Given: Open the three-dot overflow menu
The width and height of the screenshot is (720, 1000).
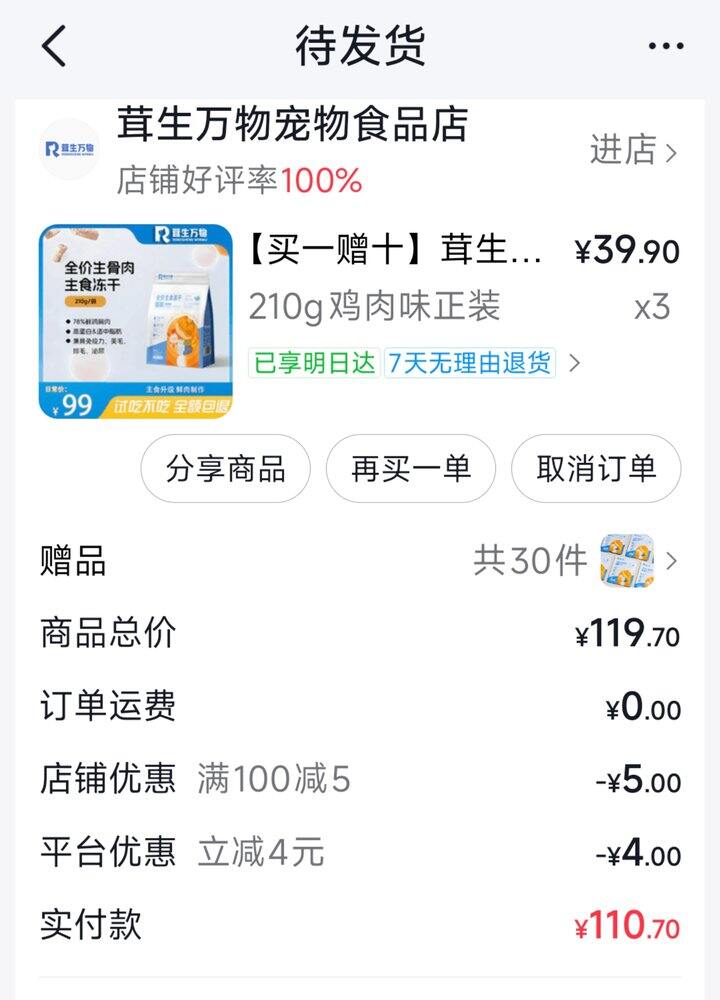Looking at the screenshot, I should coord(665,46).
